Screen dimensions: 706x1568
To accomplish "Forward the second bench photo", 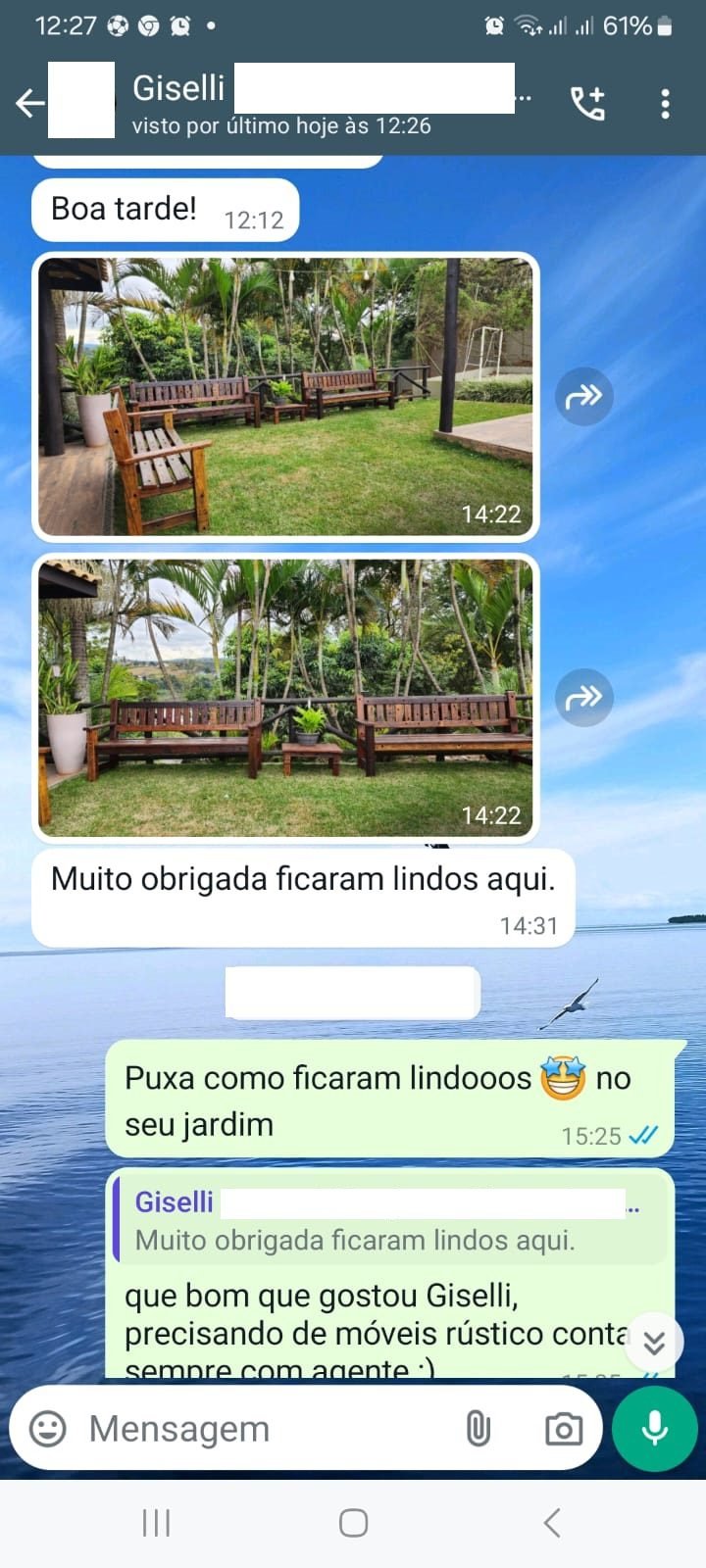I will pyautogui.click(x=584, y=698).
